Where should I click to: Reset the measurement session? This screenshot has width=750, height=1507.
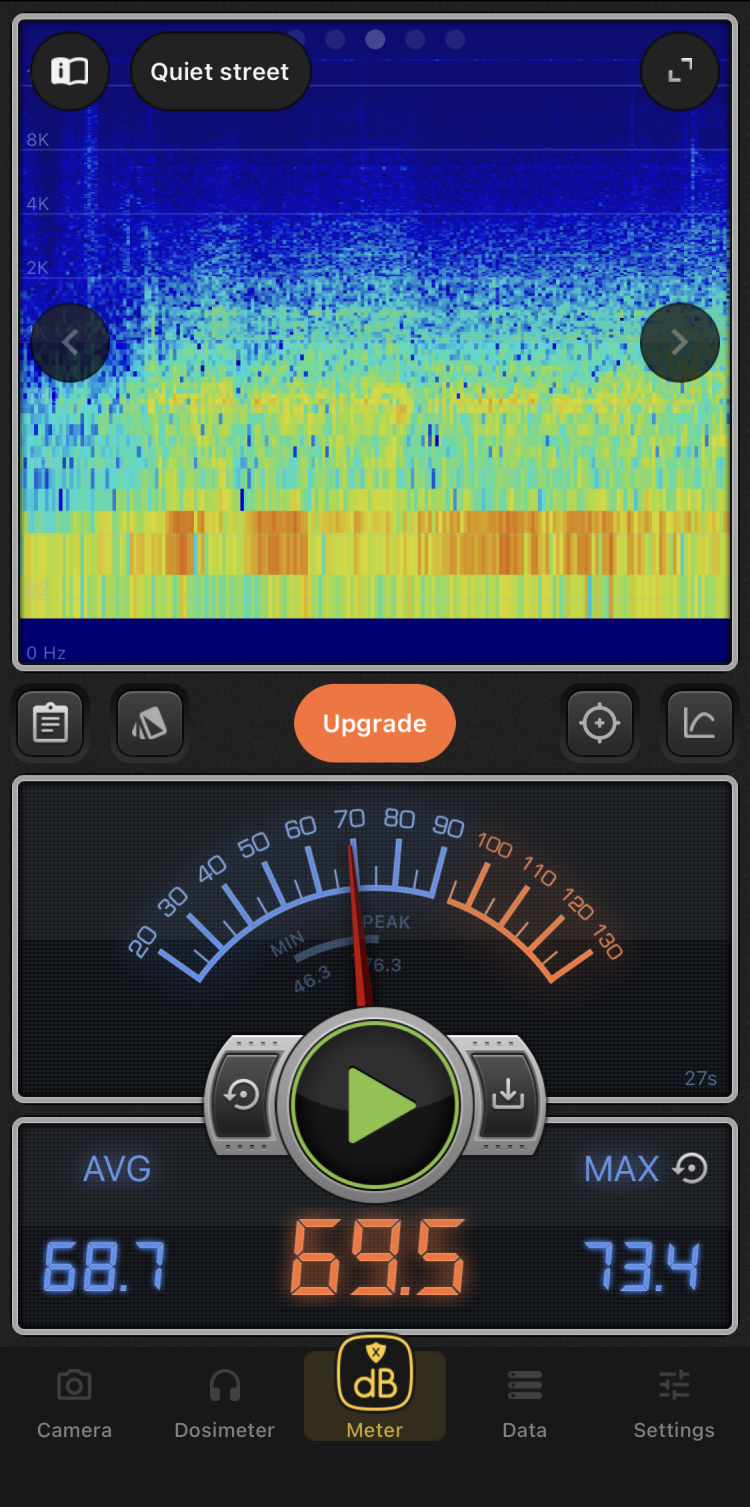(x=242, y=1096)
